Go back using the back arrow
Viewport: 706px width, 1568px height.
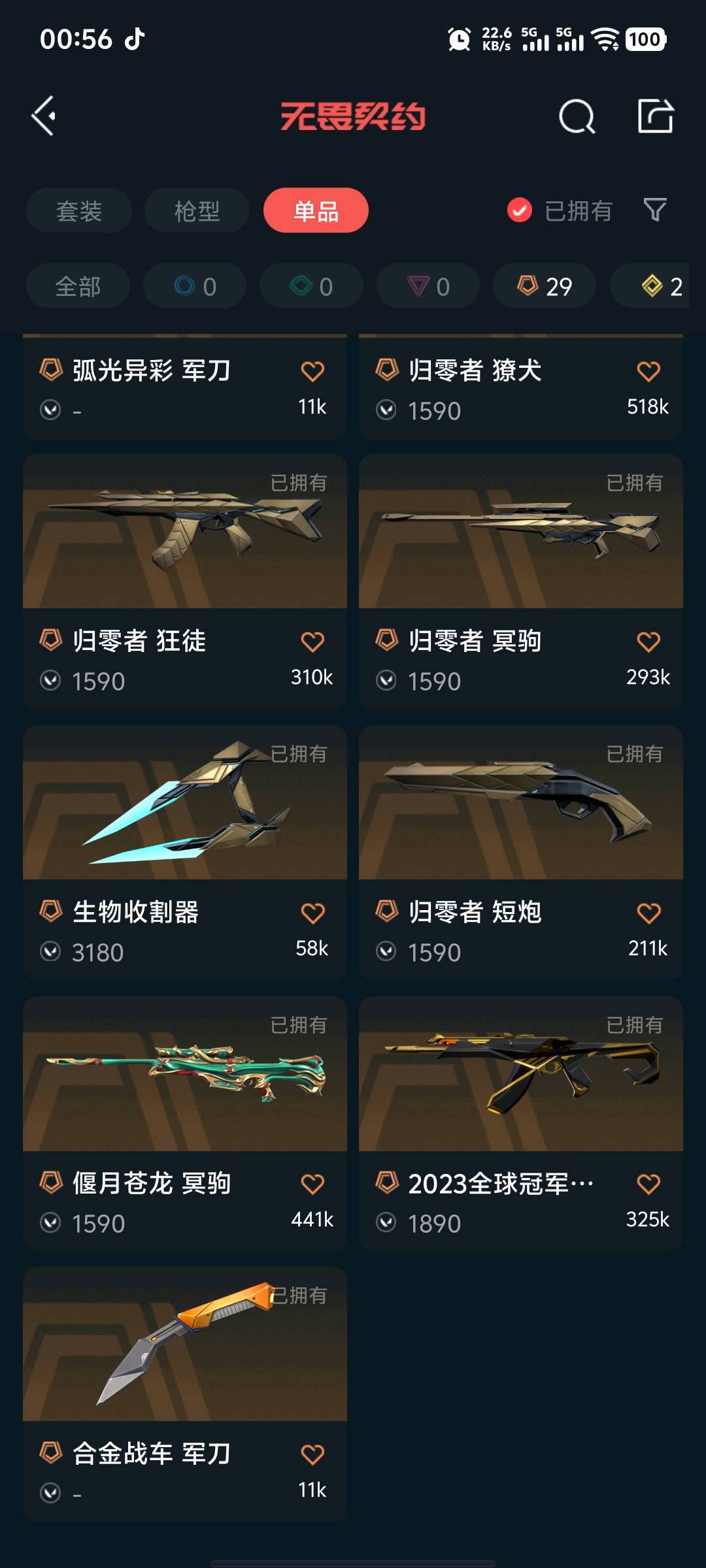point(44,116)
